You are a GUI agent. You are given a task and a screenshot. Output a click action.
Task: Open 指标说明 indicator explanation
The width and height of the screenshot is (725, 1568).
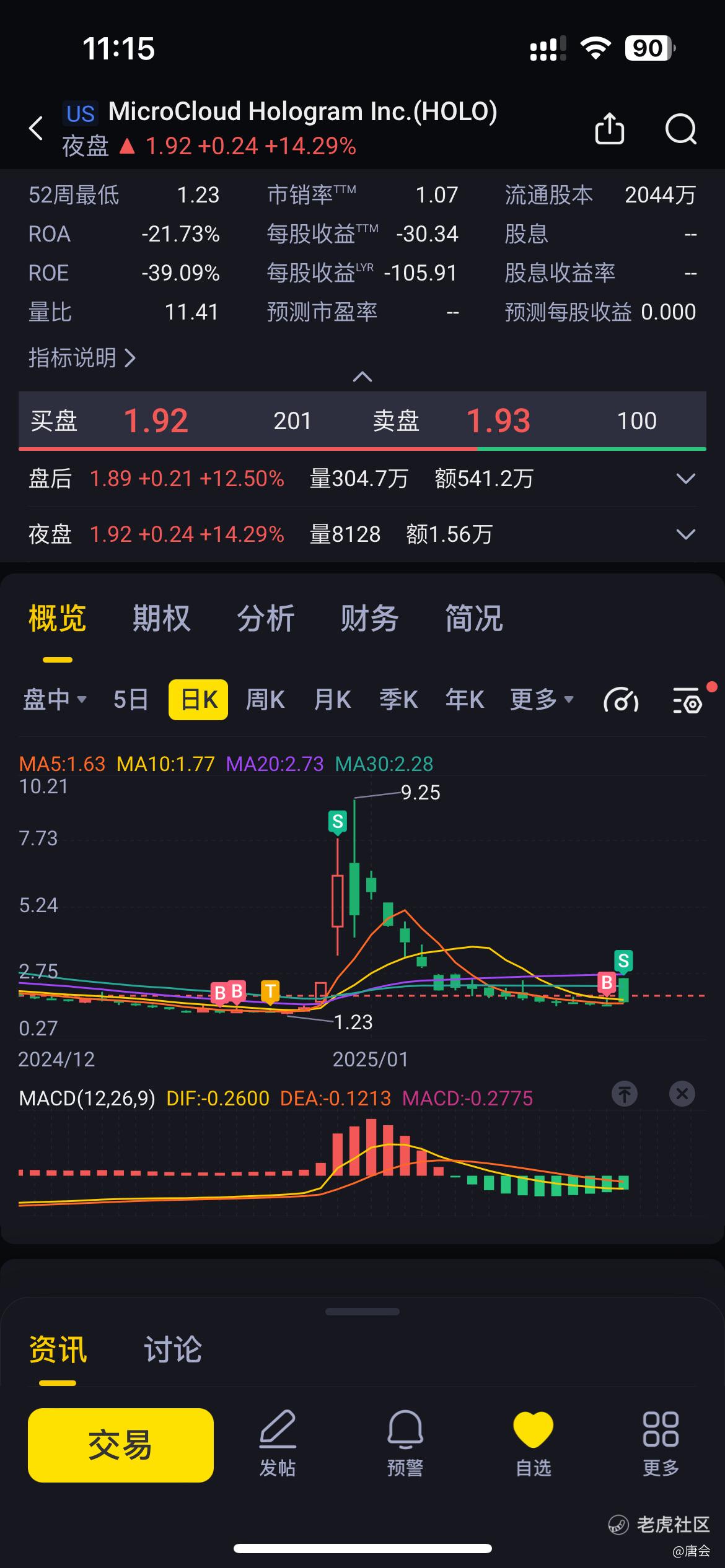(82, 357)
